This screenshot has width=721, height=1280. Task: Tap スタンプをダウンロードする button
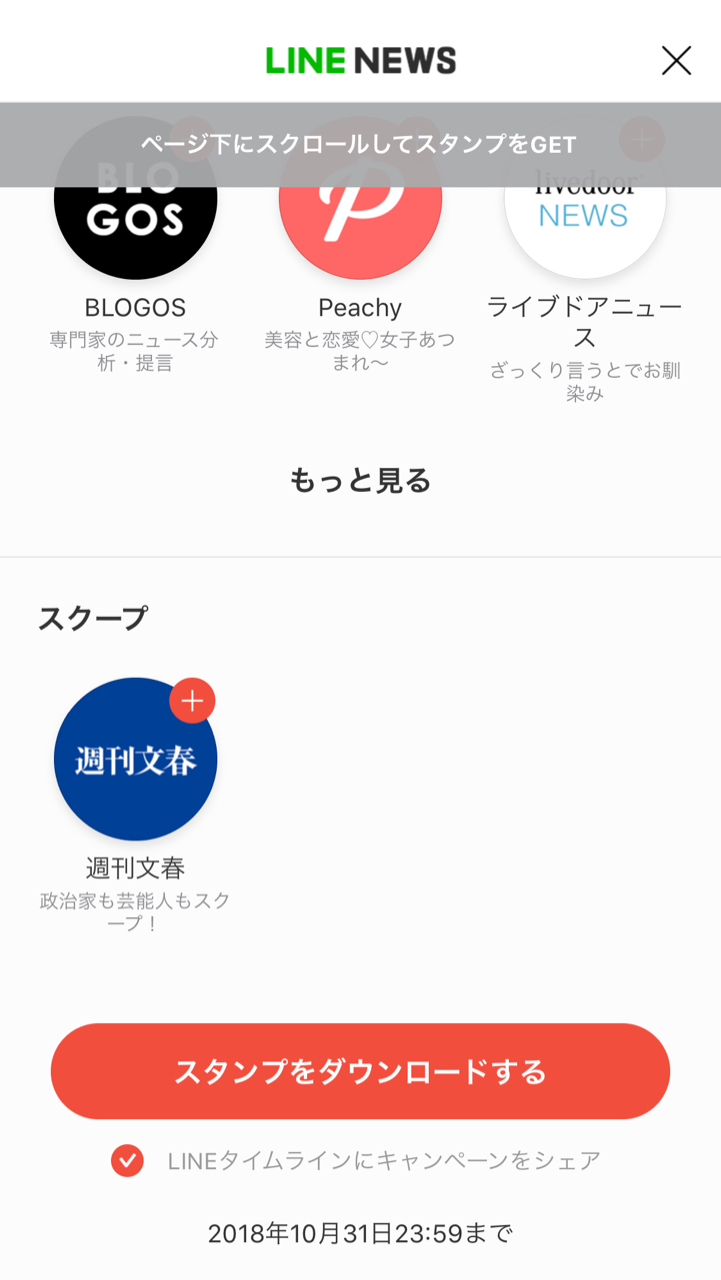[x=360, y=1071]
